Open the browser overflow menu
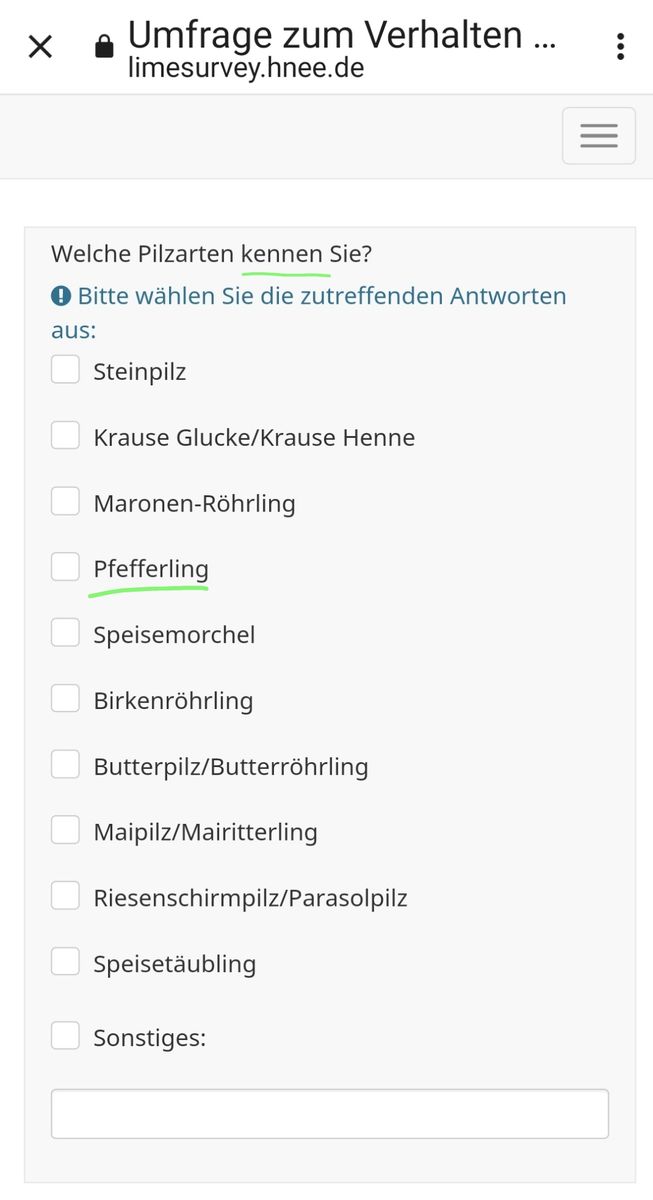This screenshot has width=653, height=1200. [621, 46]
